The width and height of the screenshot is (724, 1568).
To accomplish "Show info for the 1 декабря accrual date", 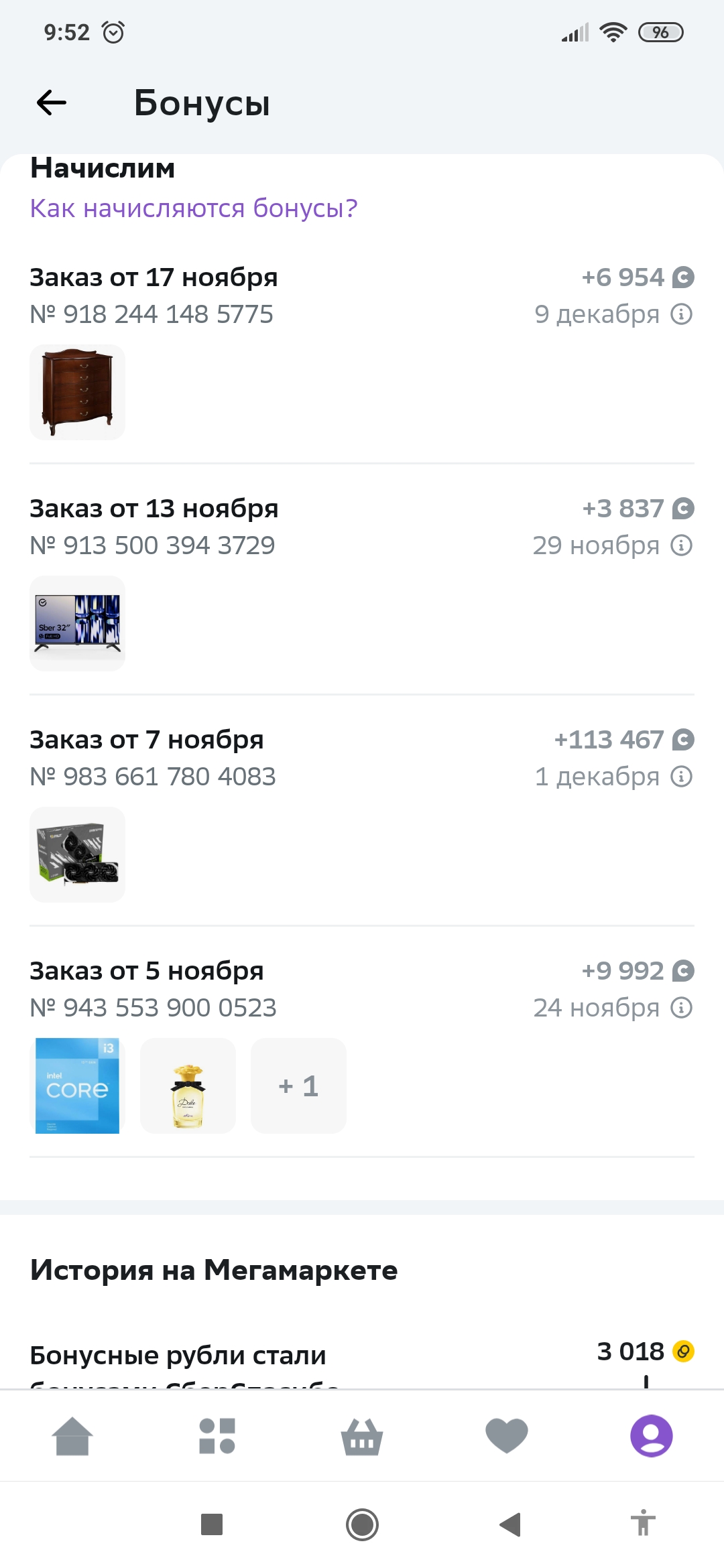I will click(x=682, y=777).
